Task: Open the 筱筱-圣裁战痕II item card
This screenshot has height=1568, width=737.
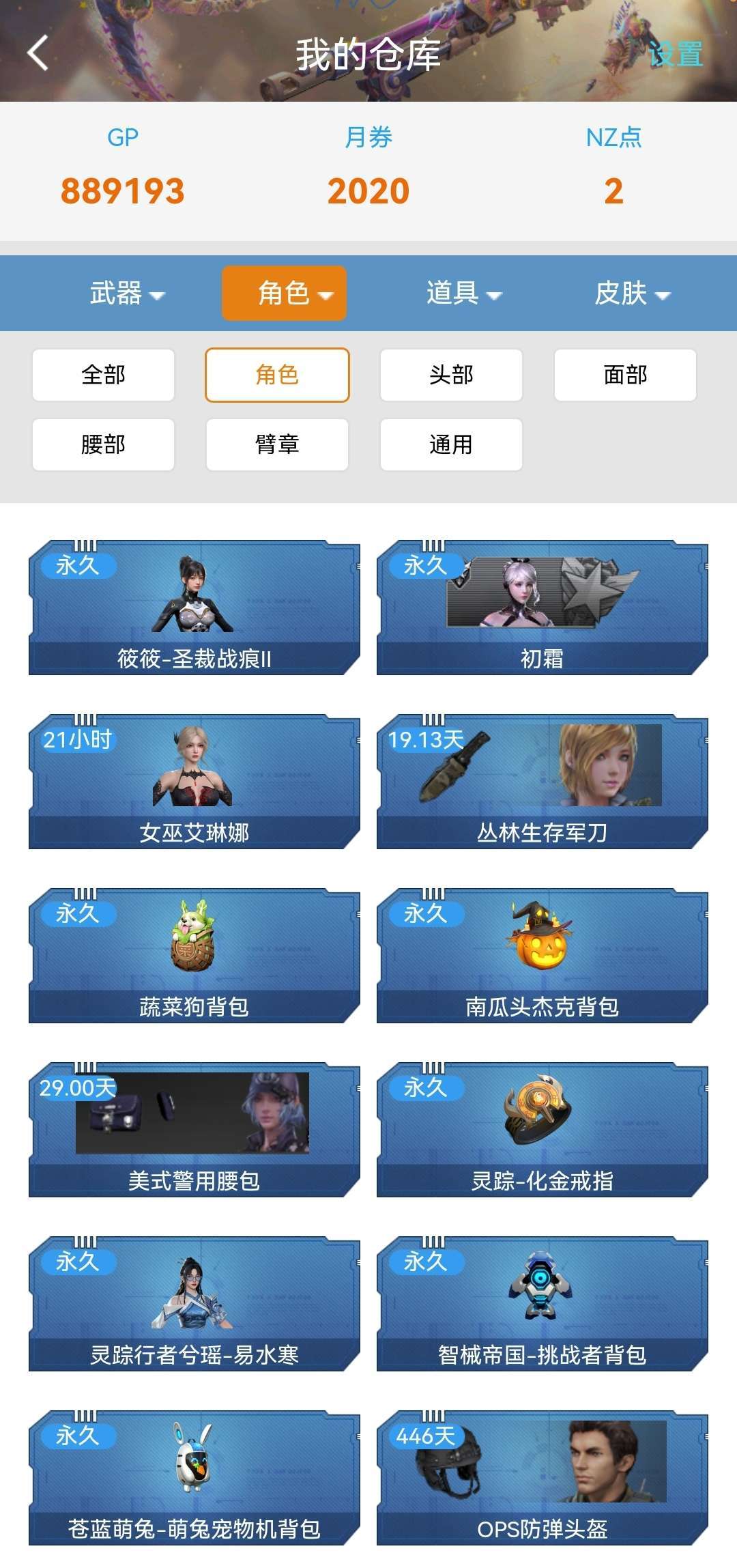Action: pyautogui.click(x=194, y=608)
